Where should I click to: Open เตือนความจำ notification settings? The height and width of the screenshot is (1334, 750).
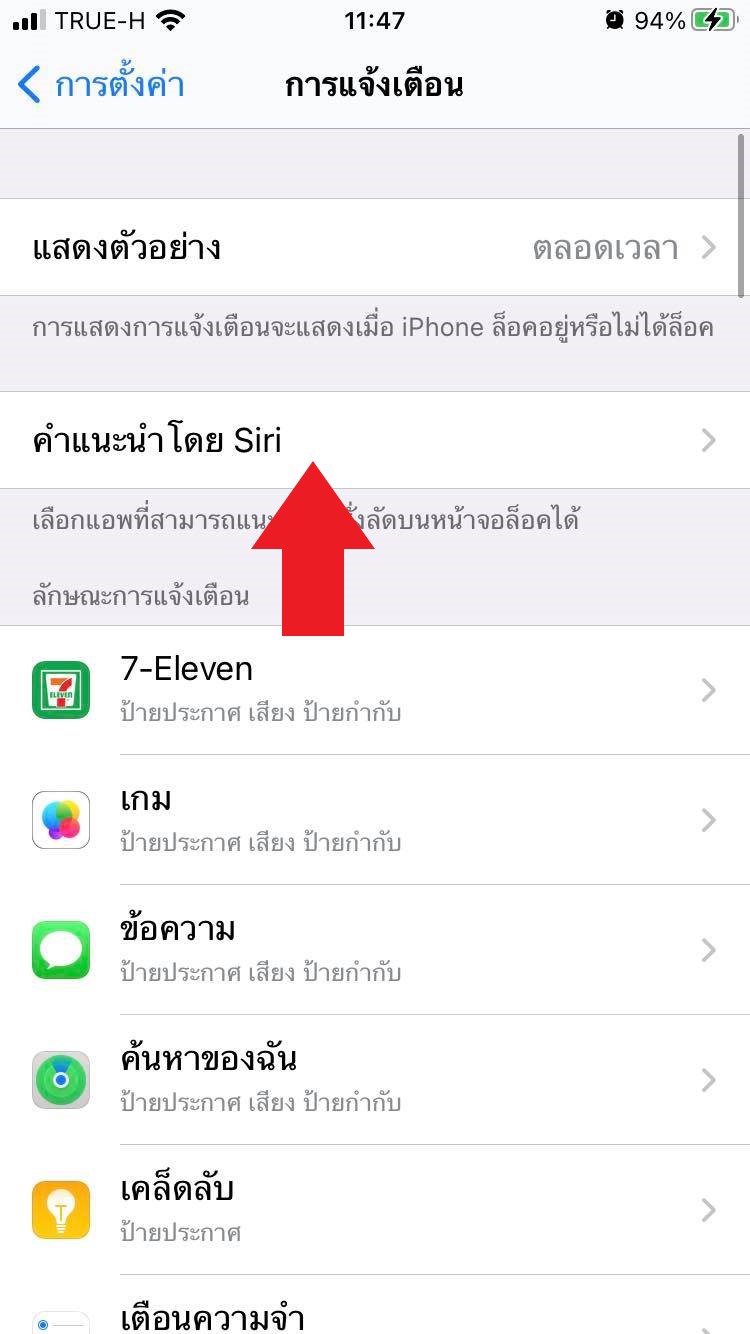coord(375,1316)
